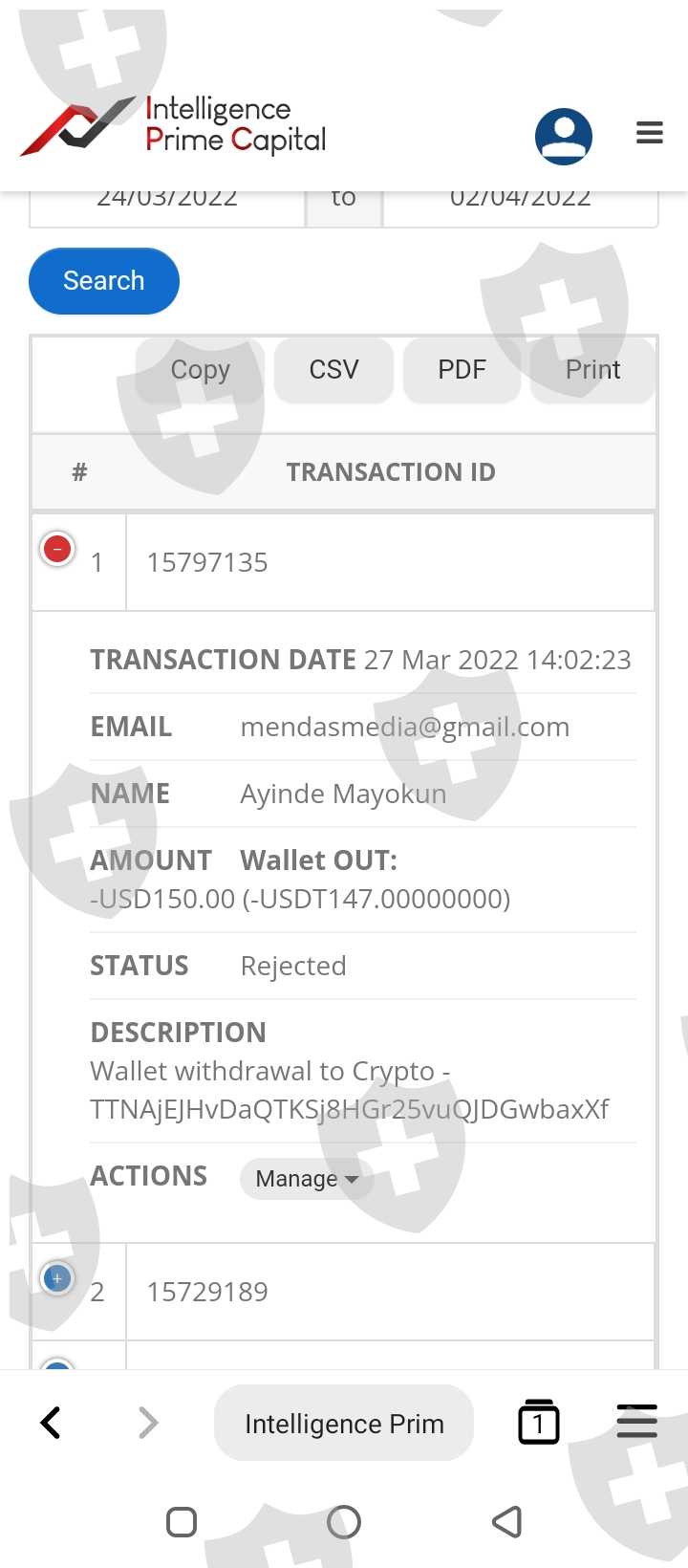This screenshot has width=688, height=1568.
Task: Open the Manage actions dropdown
Action: pos(307,1179)
